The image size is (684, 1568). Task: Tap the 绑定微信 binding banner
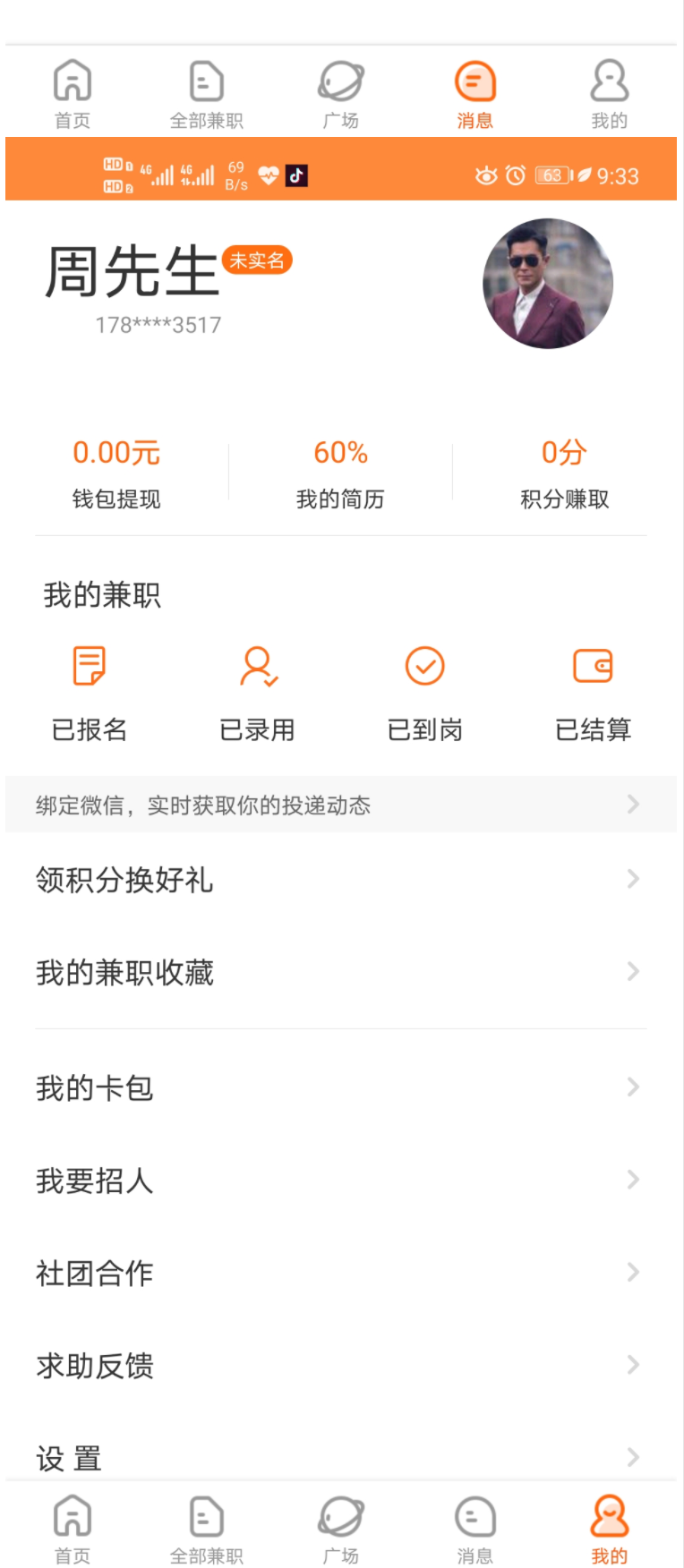coord(340,805)
